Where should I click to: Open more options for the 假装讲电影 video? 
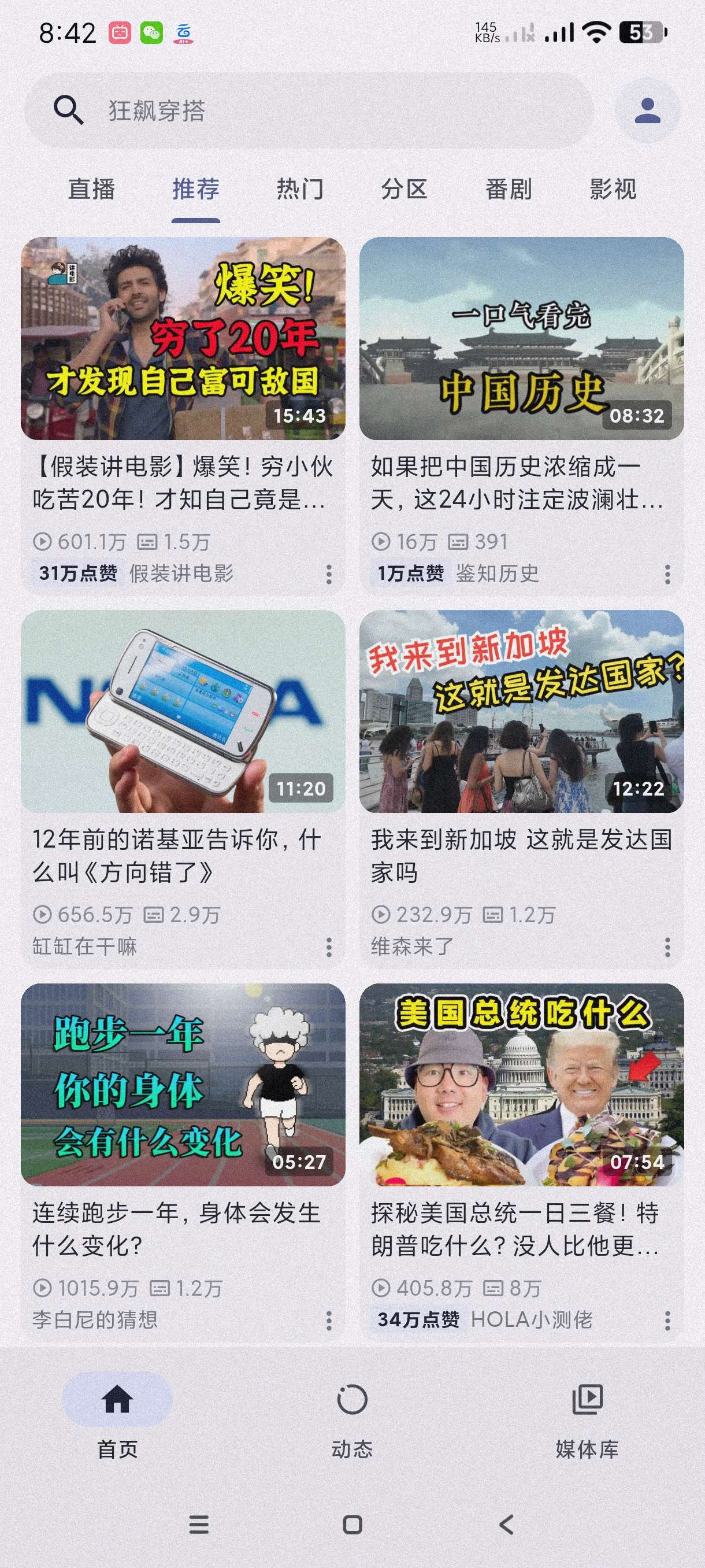[x=328, y=574]
